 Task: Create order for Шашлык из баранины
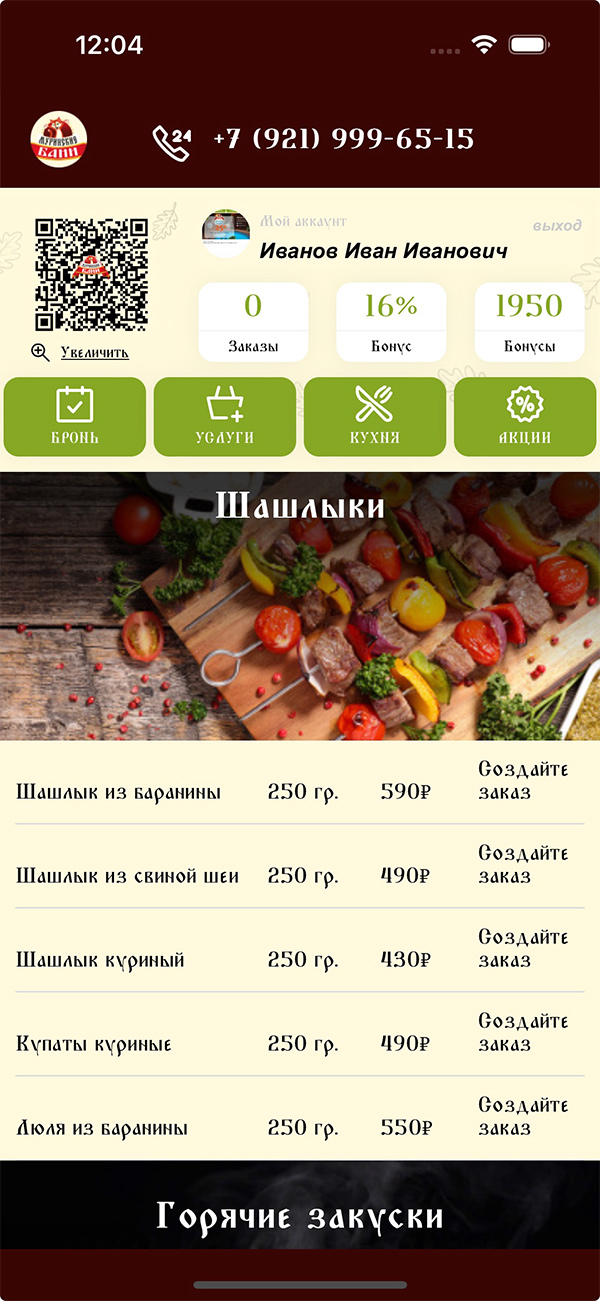[x=523, y=781]
